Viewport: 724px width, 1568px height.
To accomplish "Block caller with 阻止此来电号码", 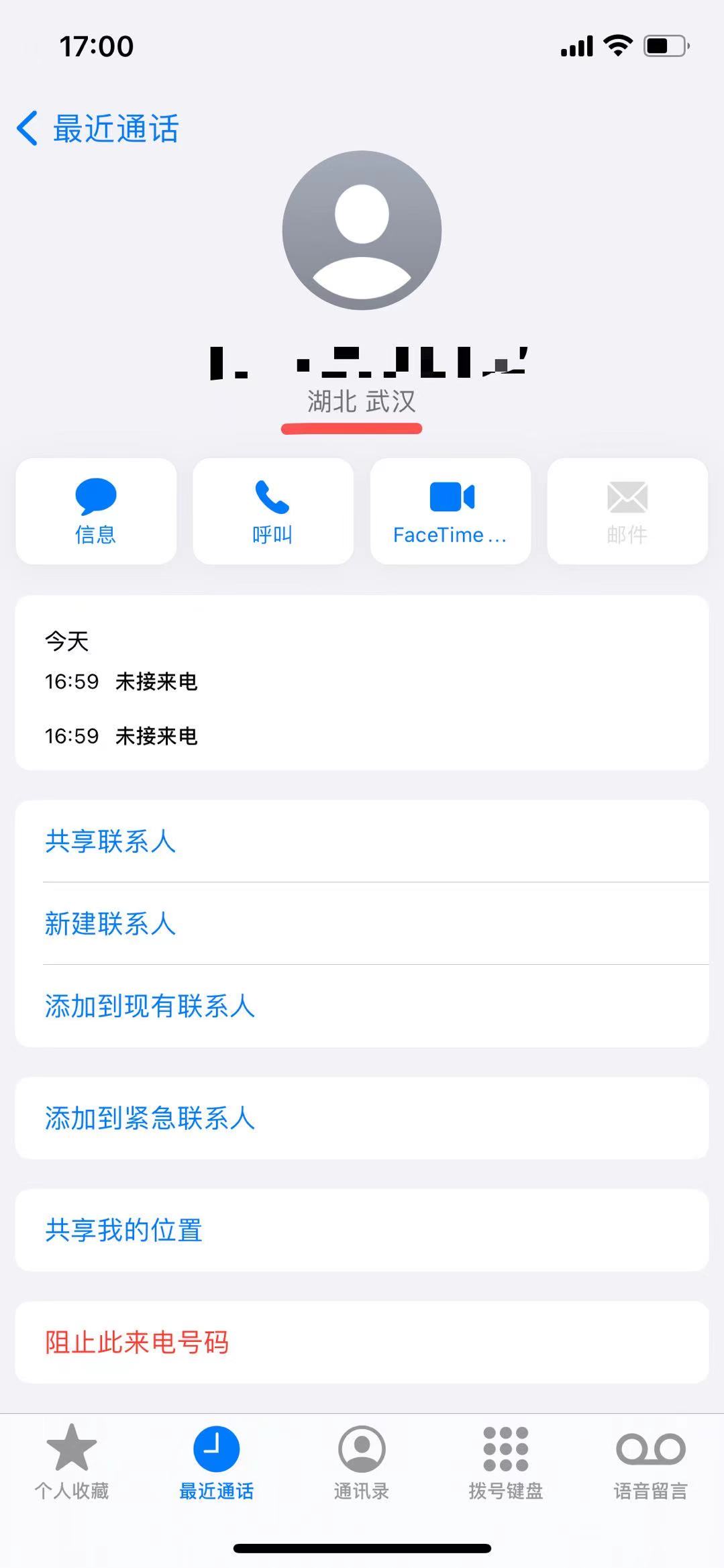I will [137, 1342].
